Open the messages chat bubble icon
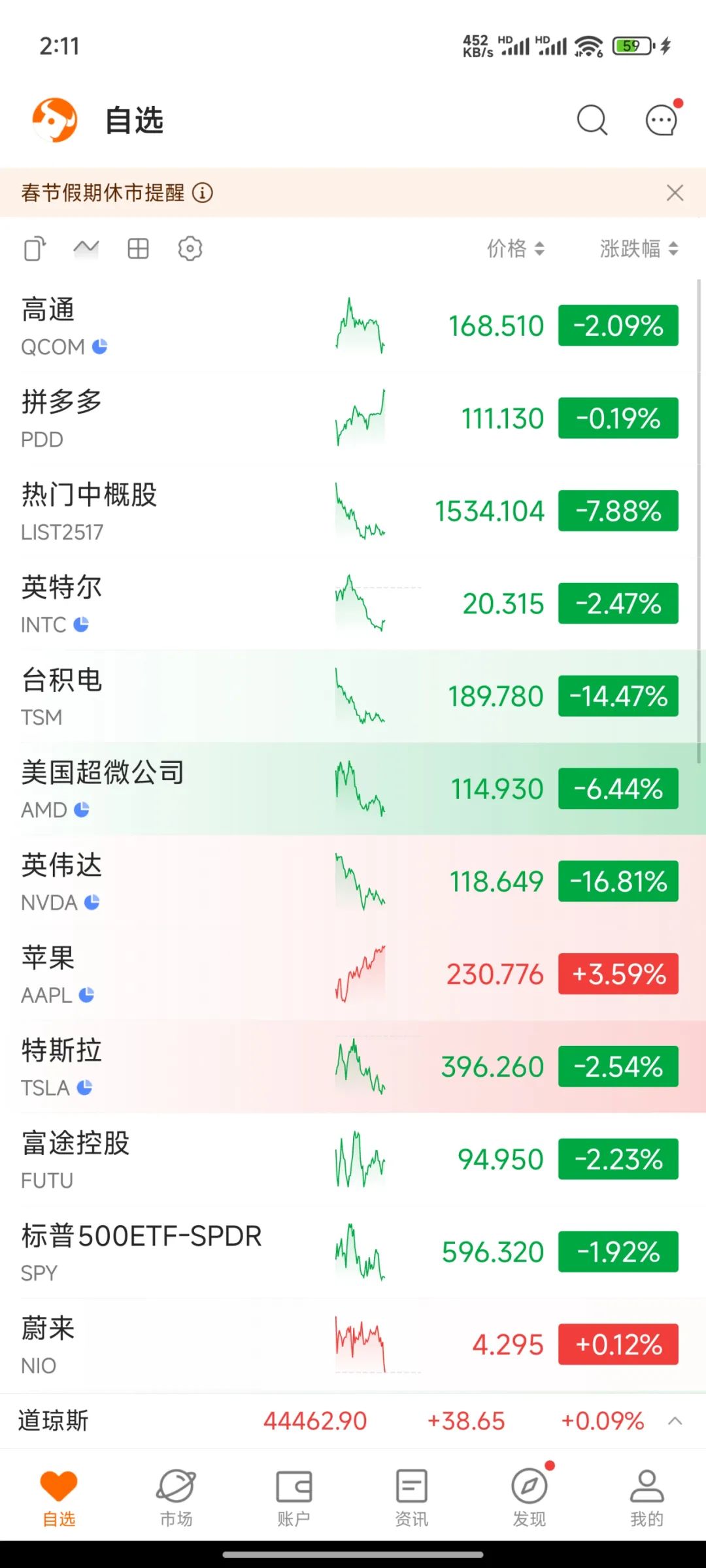 [x=662, y=120]
